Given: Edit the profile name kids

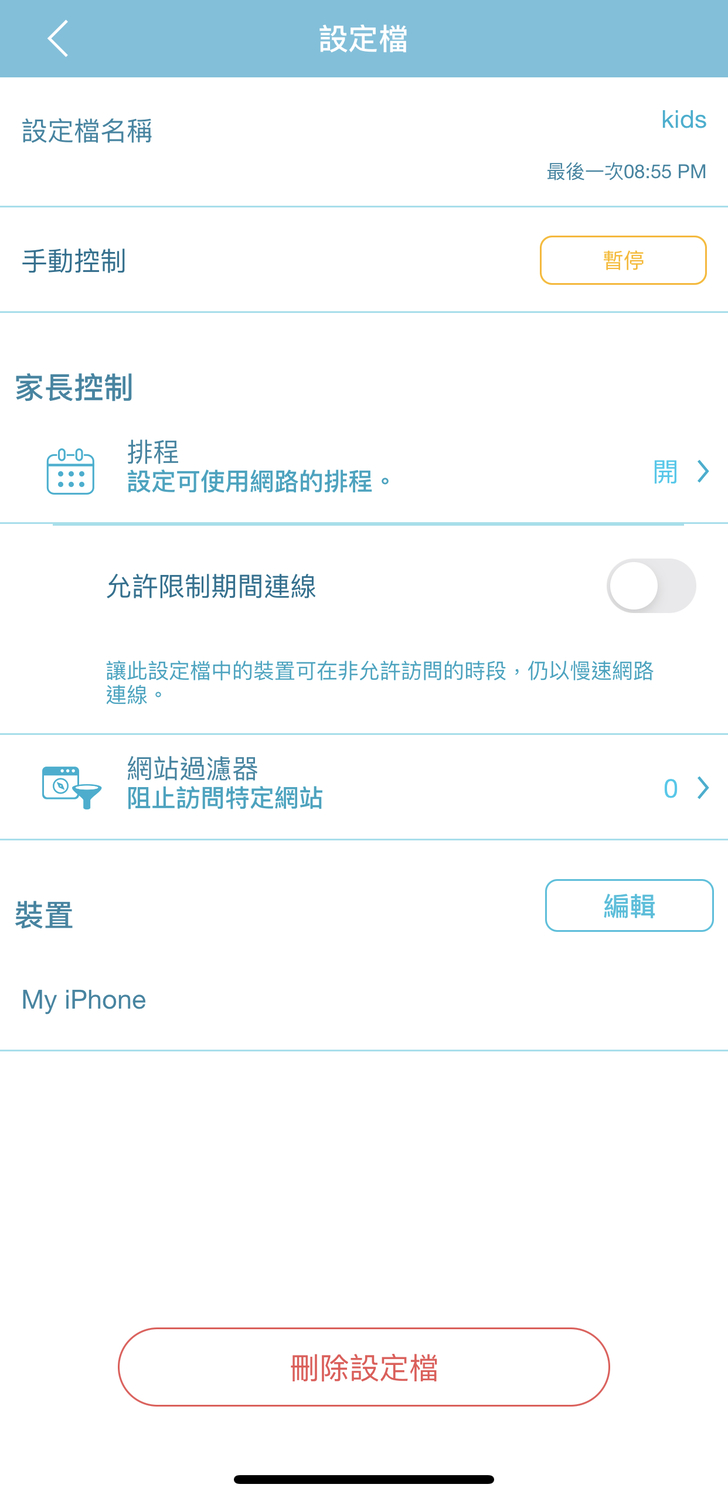Looking at the screenshot, I should 683,120.
